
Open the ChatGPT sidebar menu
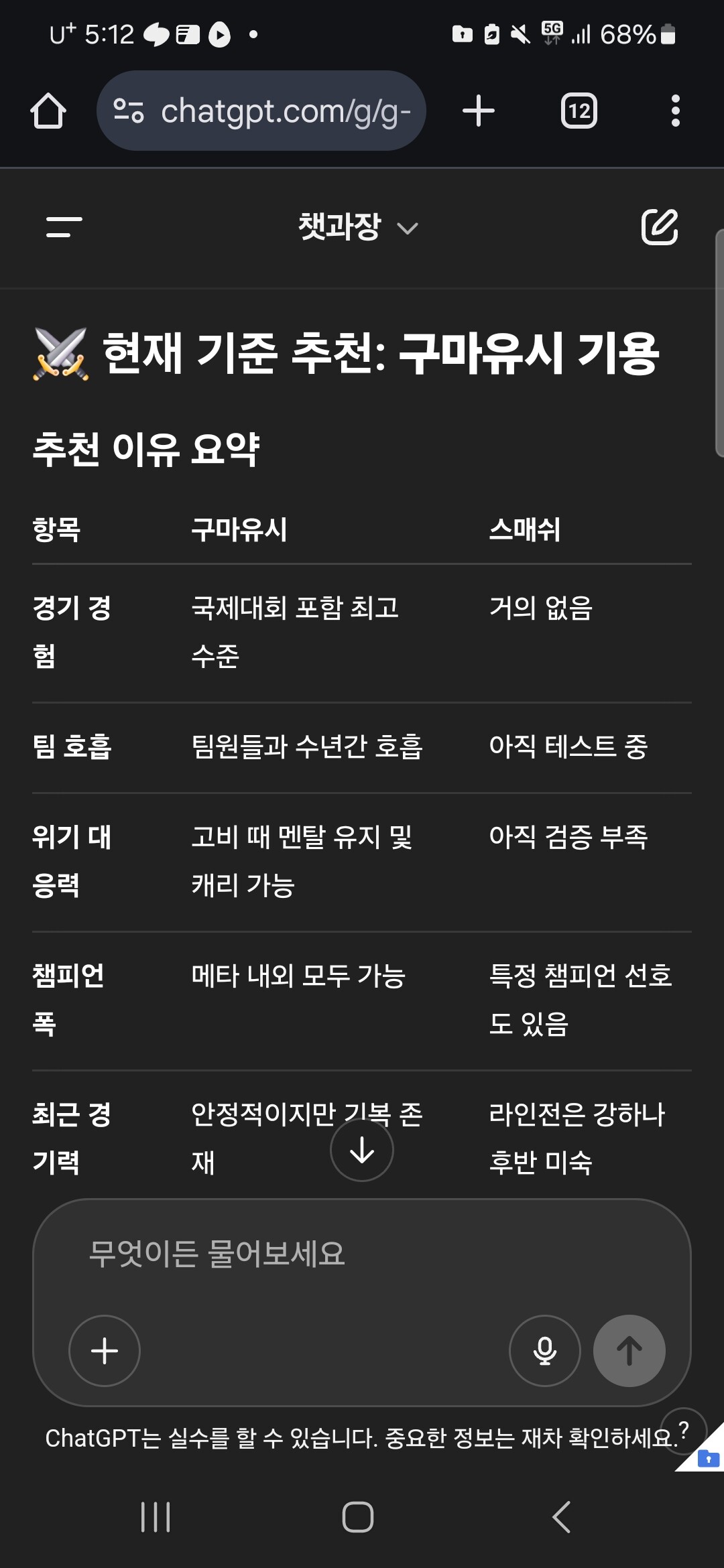pos(64,227)
